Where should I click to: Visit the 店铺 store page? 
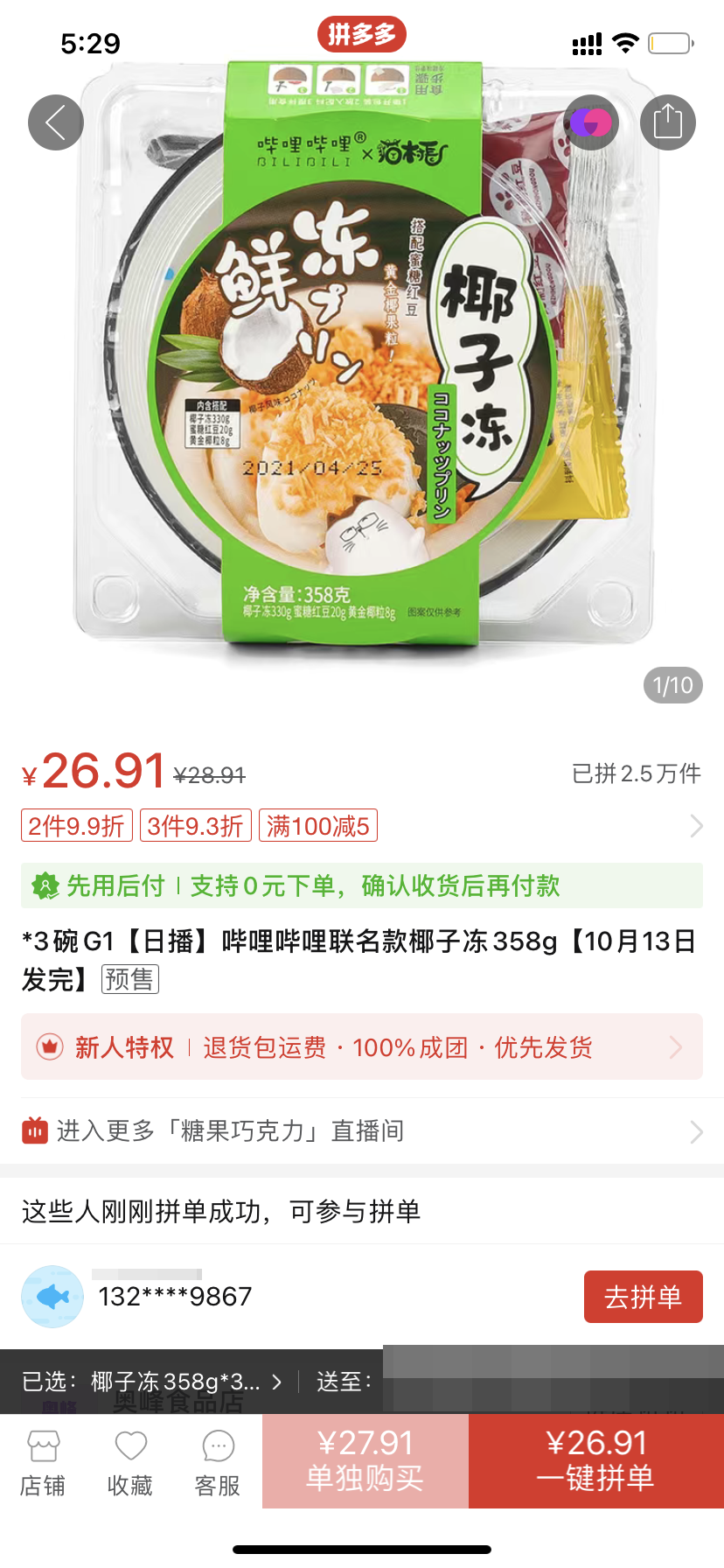point(43,1463)
